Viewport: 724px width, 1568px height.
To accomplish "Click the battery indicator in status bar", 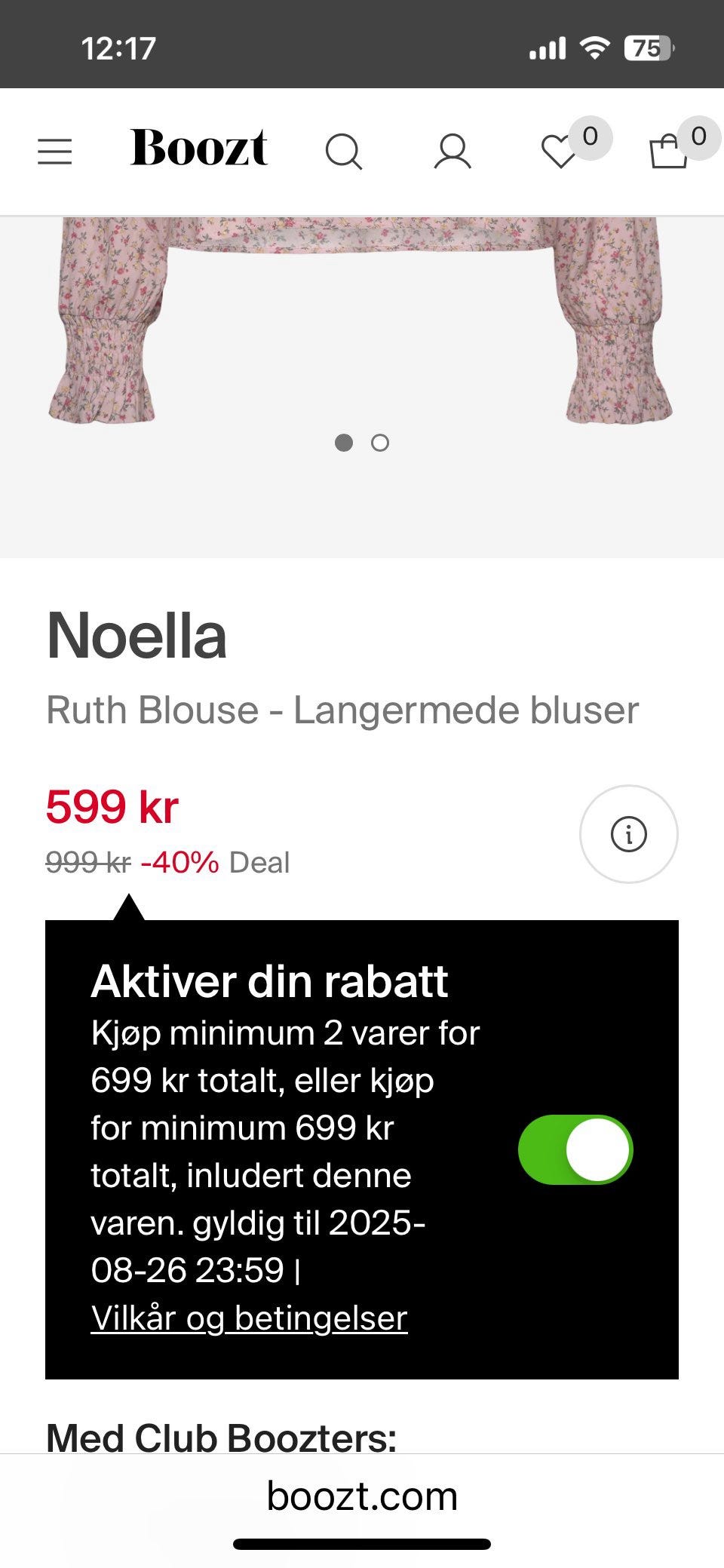I will pyautogui.click(x=647, y=48).
